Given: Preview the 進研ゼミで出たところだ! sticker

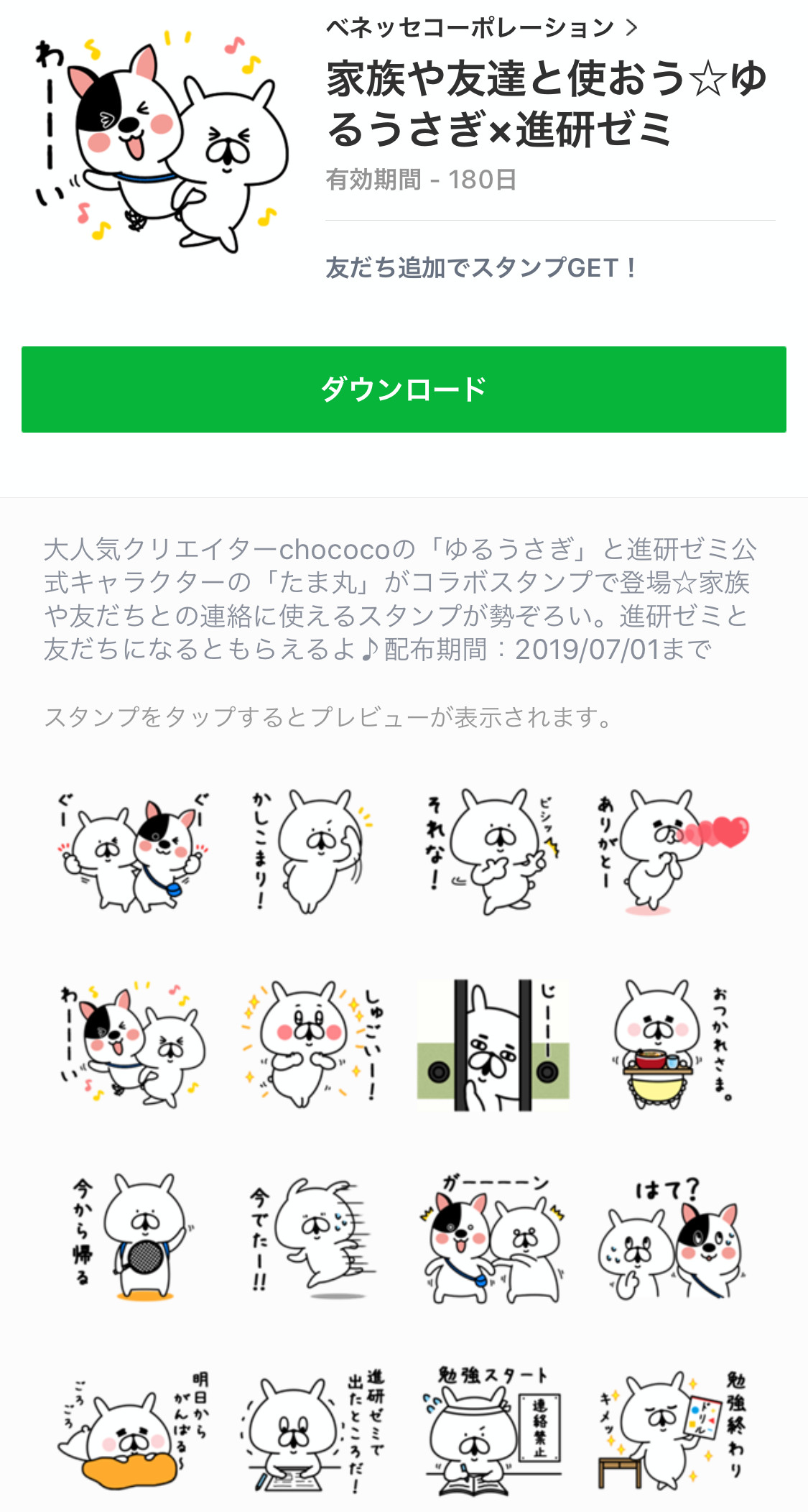Looking at the screenshot, I should [312, 1432].
